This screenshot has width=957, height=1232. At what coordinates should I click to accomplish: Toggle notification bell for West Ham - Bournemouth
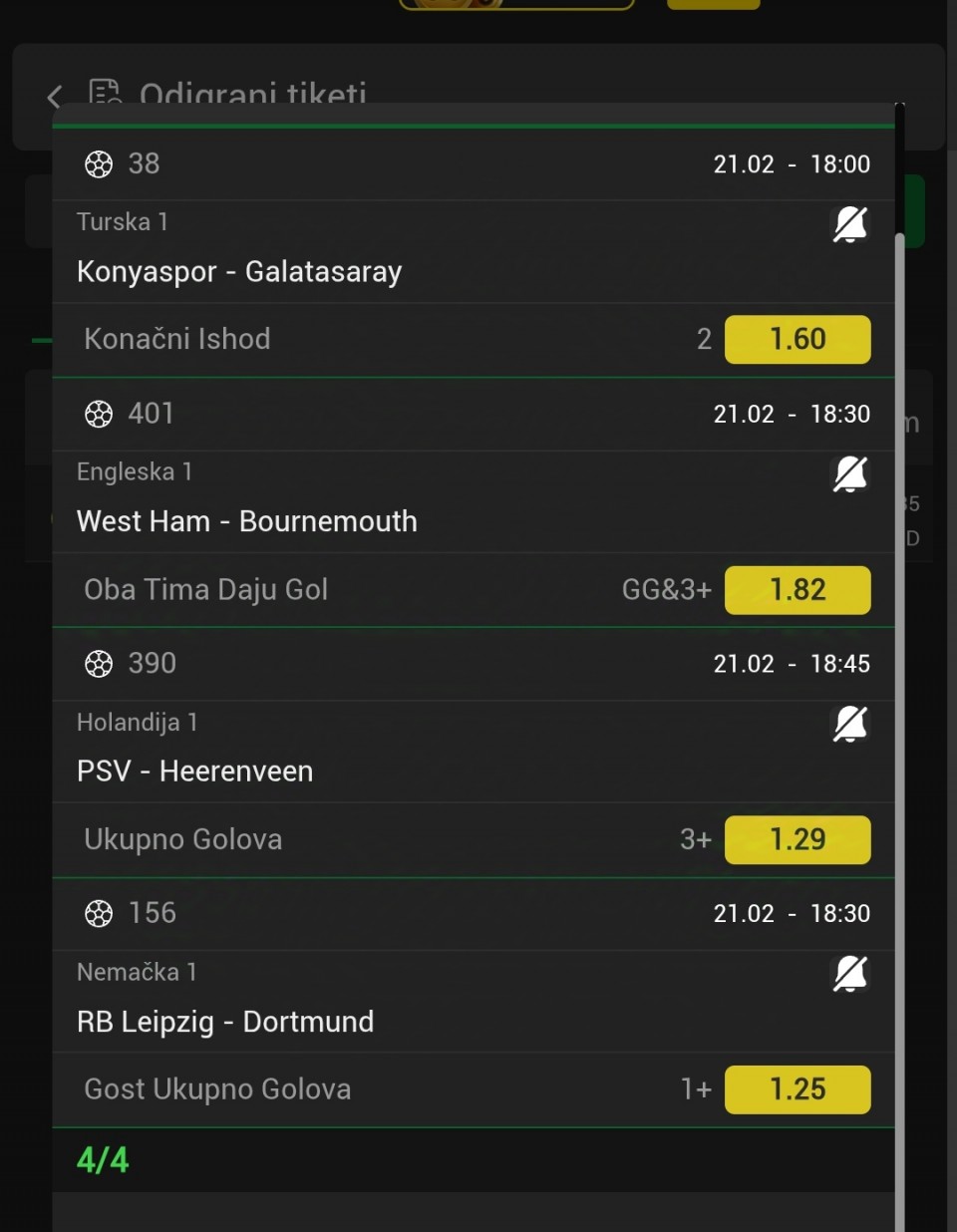849,475
